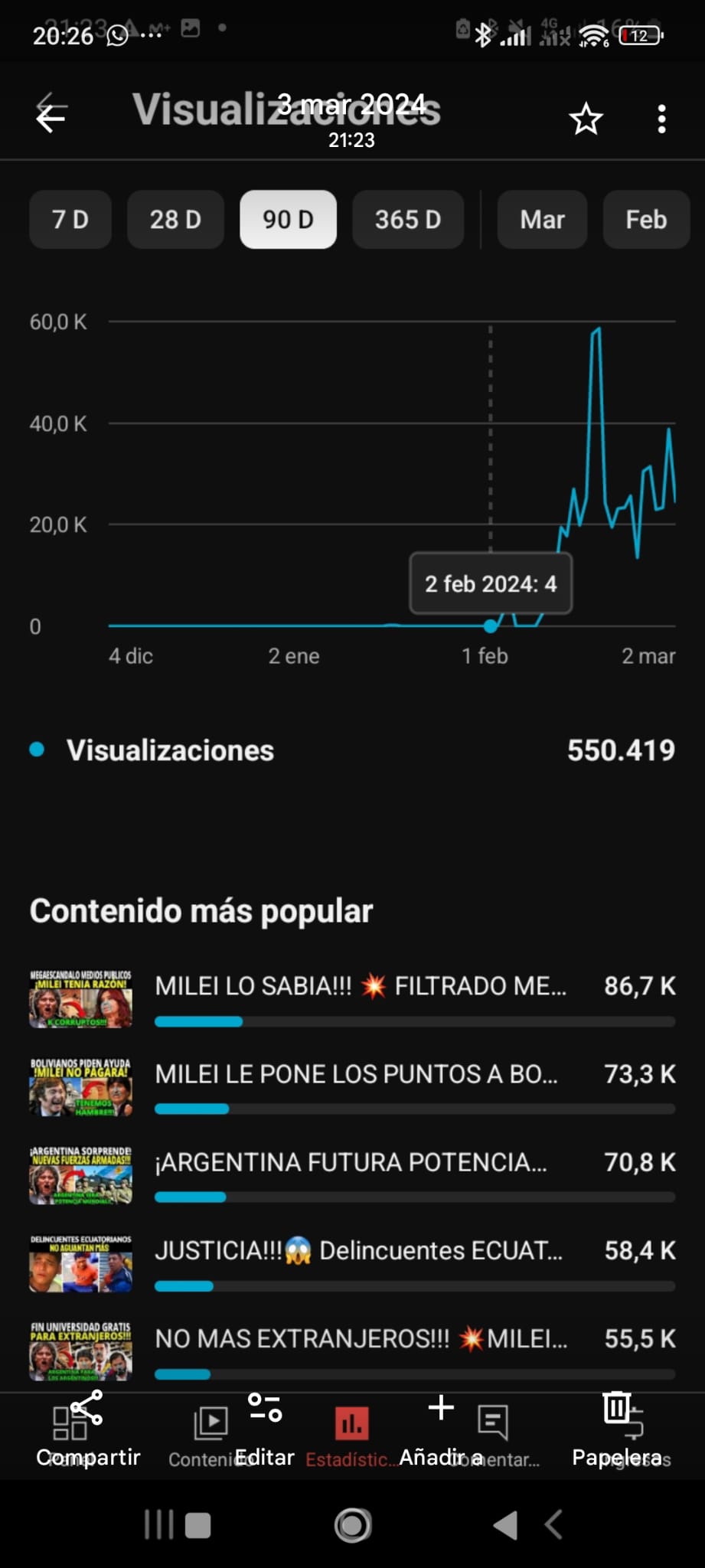Open the three-dot overflow menu
The height and width of the screenshot is (1568, 705).
point(661,119)
